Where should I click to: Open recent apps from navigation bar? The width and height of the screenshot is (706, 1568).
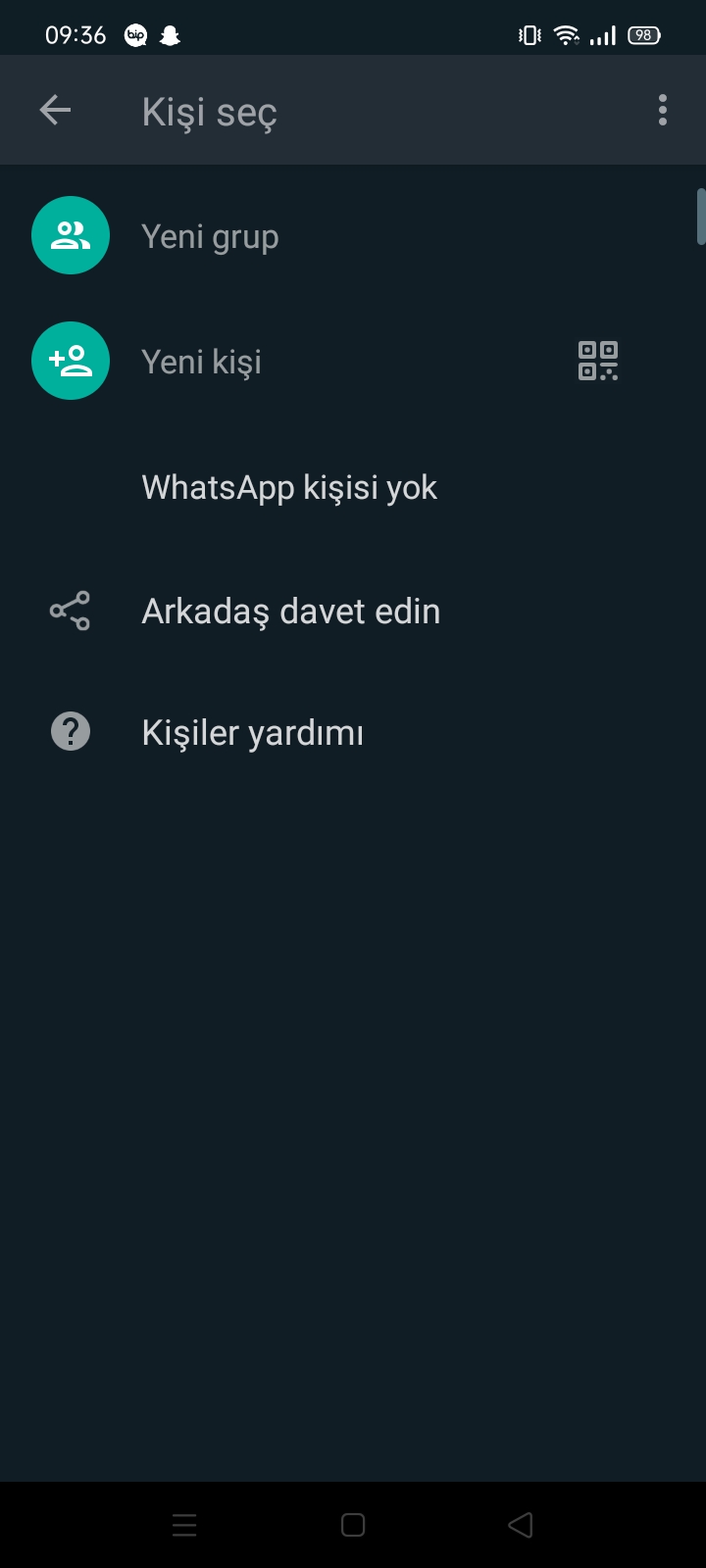pyautogui.click(x=184, y=1525)
